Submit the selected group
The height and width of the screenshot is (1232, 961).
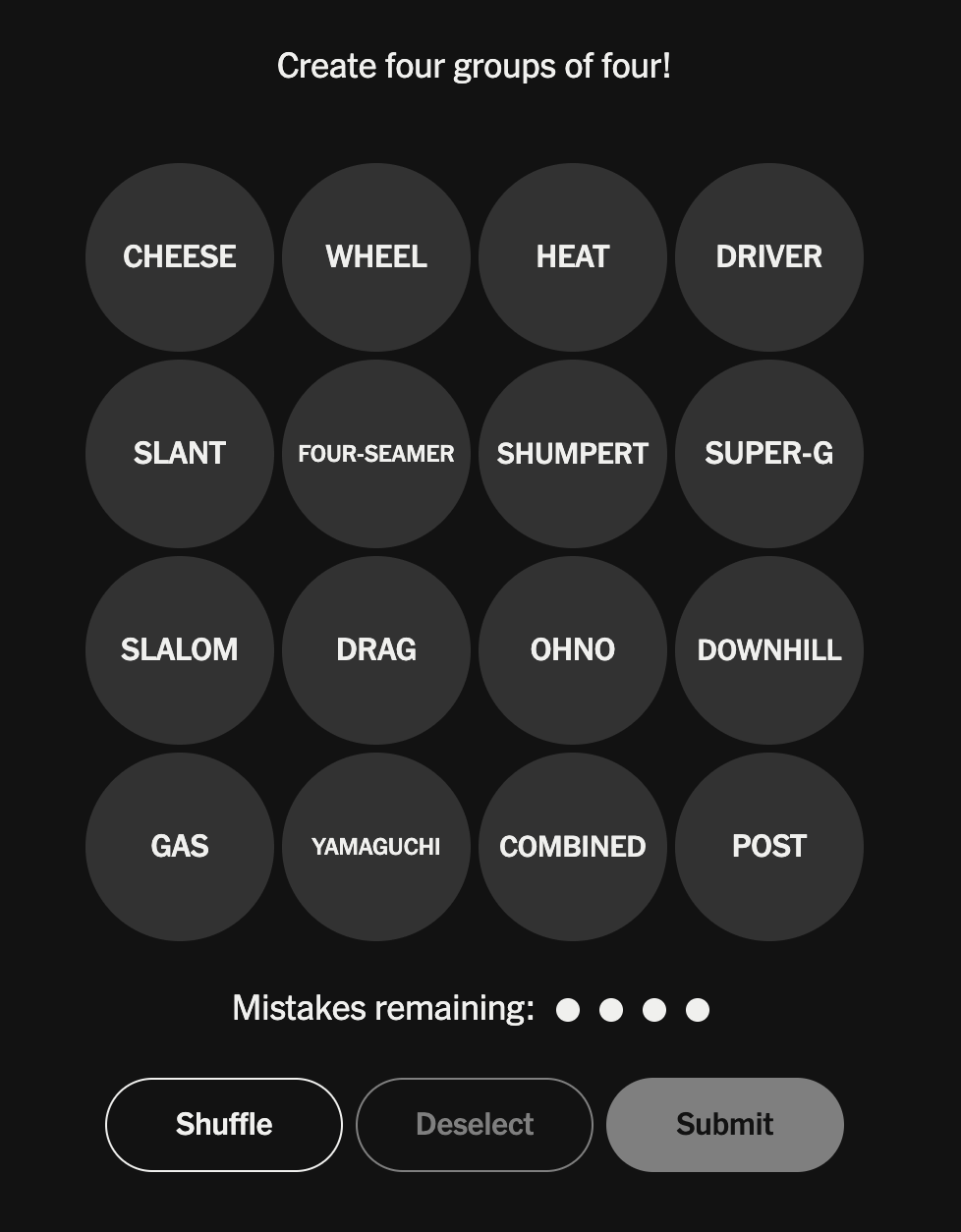[725, 1125]
